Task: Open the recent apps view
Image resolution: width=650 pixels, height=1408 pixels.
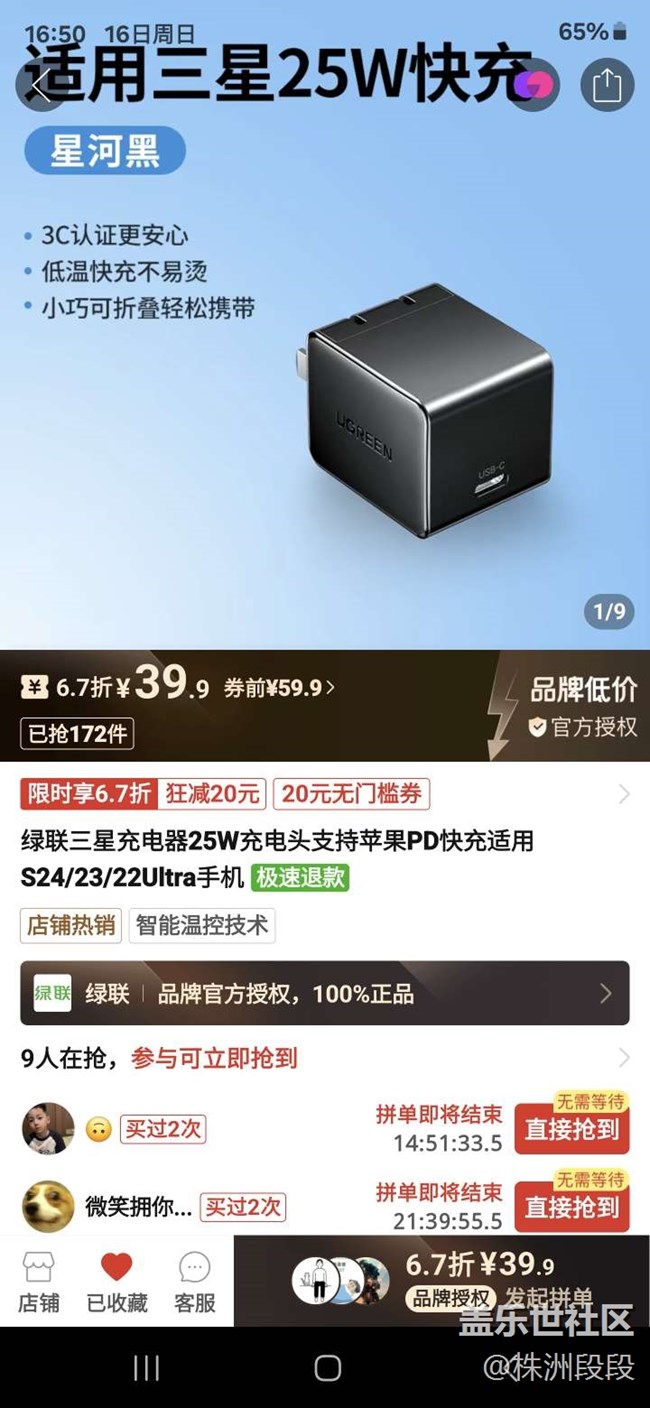Action: (147, 1368)
